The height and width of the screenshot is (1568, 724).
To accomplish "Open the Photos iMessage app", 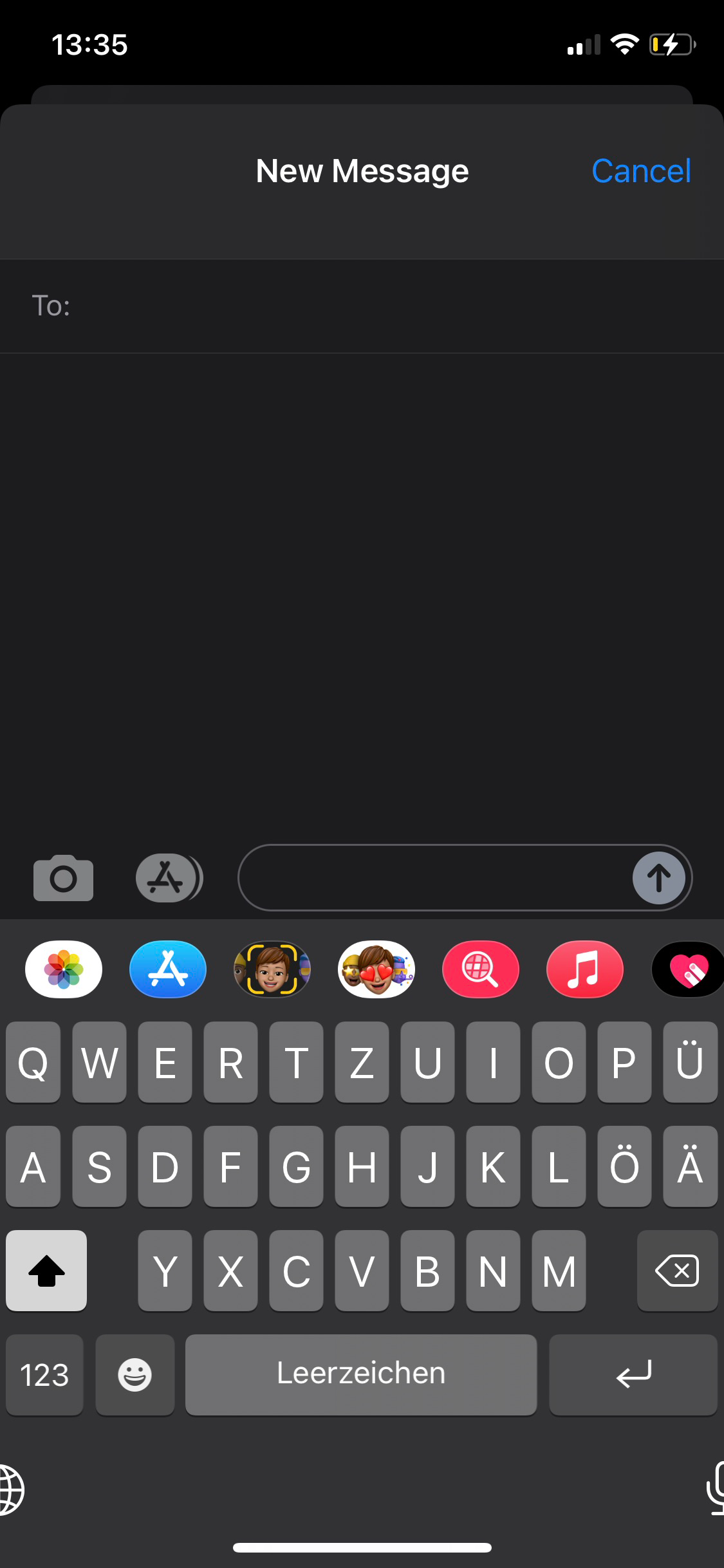I will pyautogui.click(x=64, y=969).
